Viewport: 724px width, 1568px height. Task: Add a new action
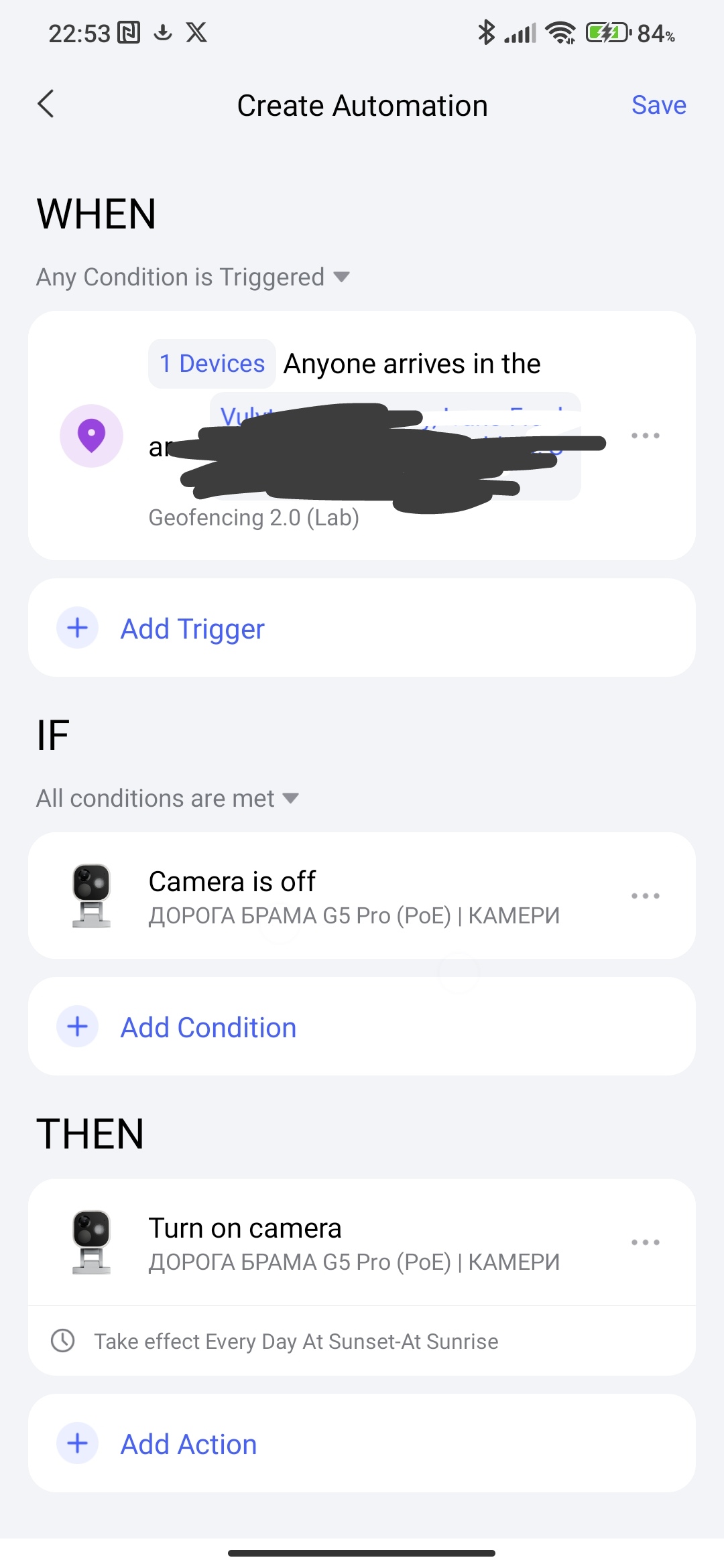coord(188,1444)
